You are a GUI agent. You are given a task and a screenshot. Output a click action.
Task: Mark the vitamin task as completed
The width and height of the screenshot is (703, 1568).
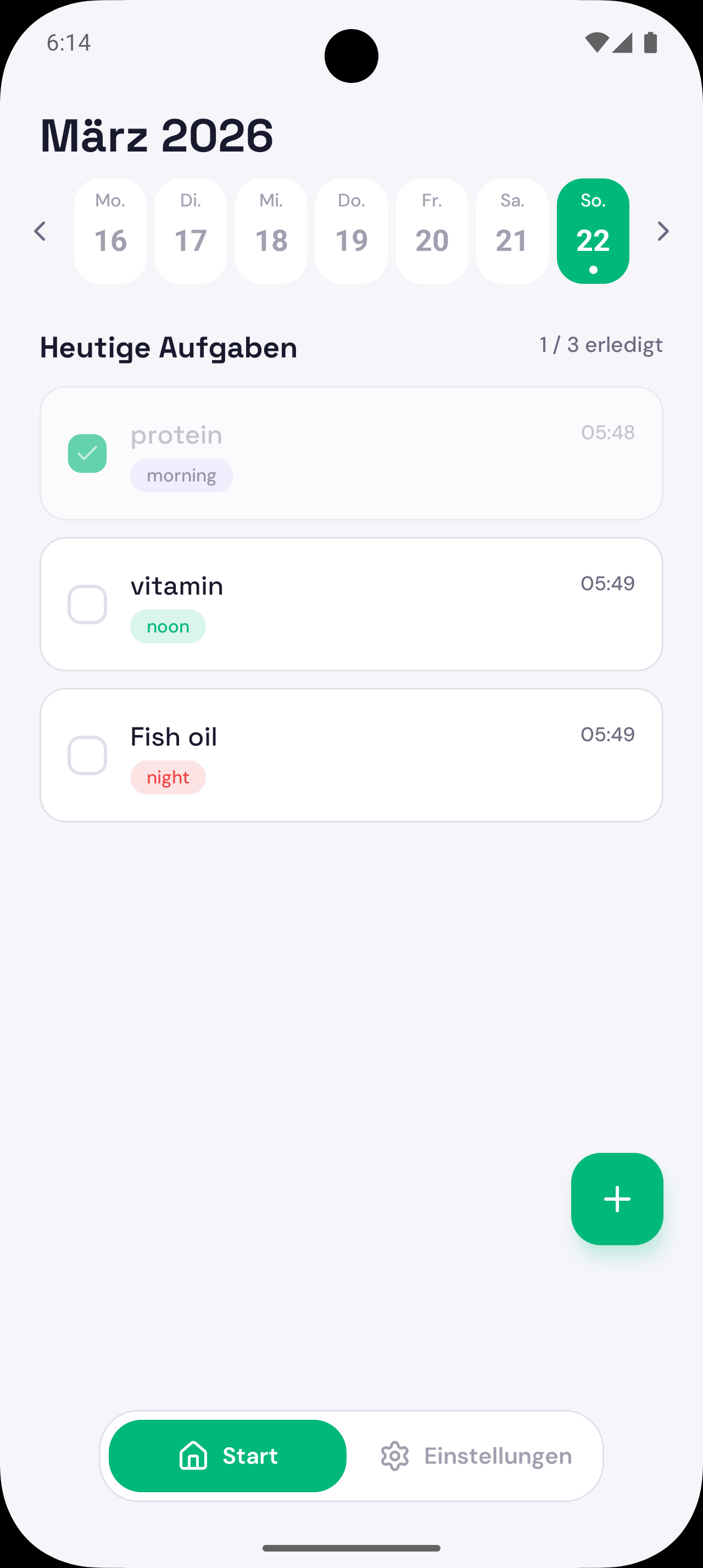point(87,604)
